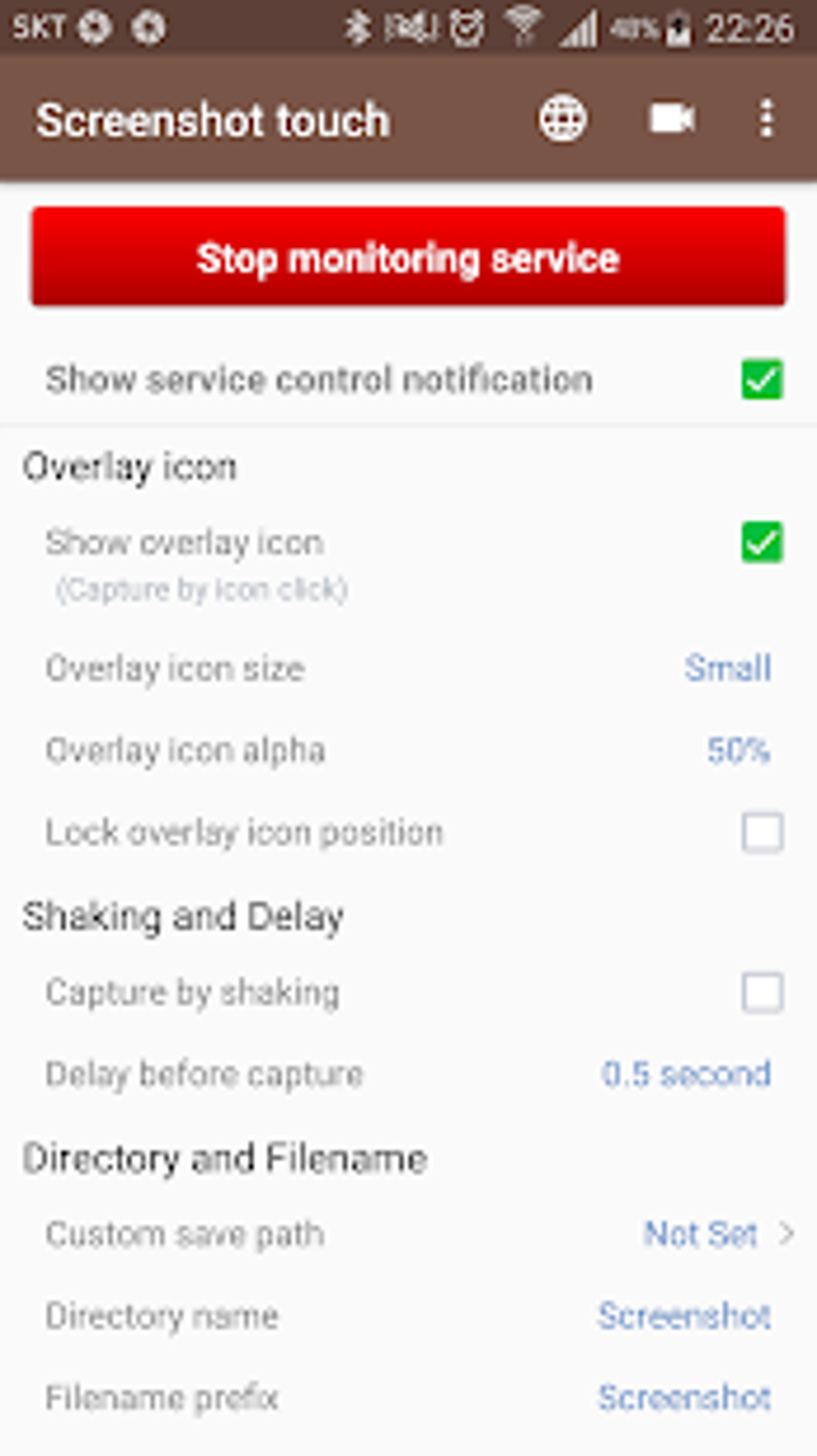Stop the monitoring service
This screenshot has height=1456, width=817.
point(408,256)
